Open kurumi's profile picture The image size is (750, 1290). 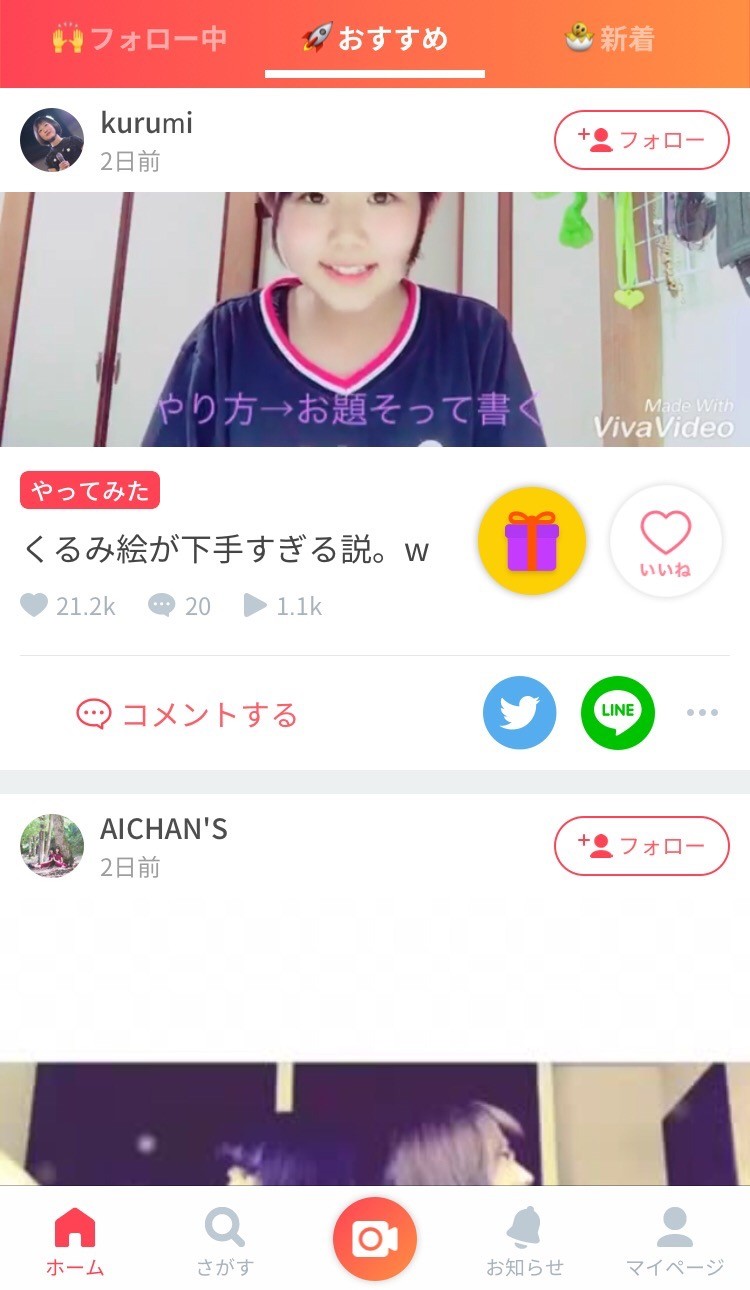coord(52,140)
